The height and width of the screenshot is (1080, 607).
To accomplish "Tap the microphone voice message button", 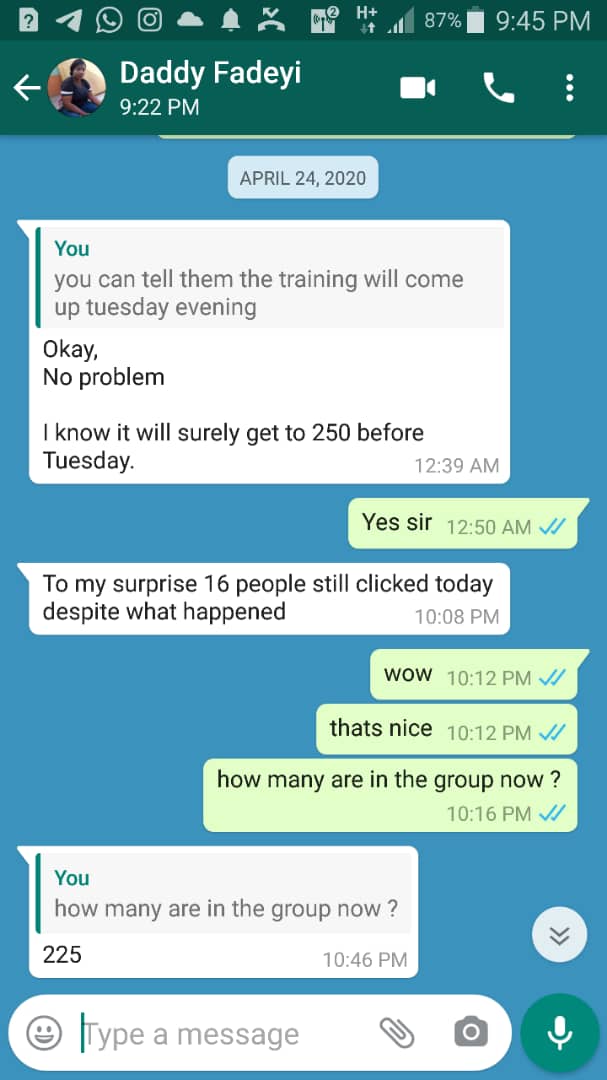I will 559,1033.
